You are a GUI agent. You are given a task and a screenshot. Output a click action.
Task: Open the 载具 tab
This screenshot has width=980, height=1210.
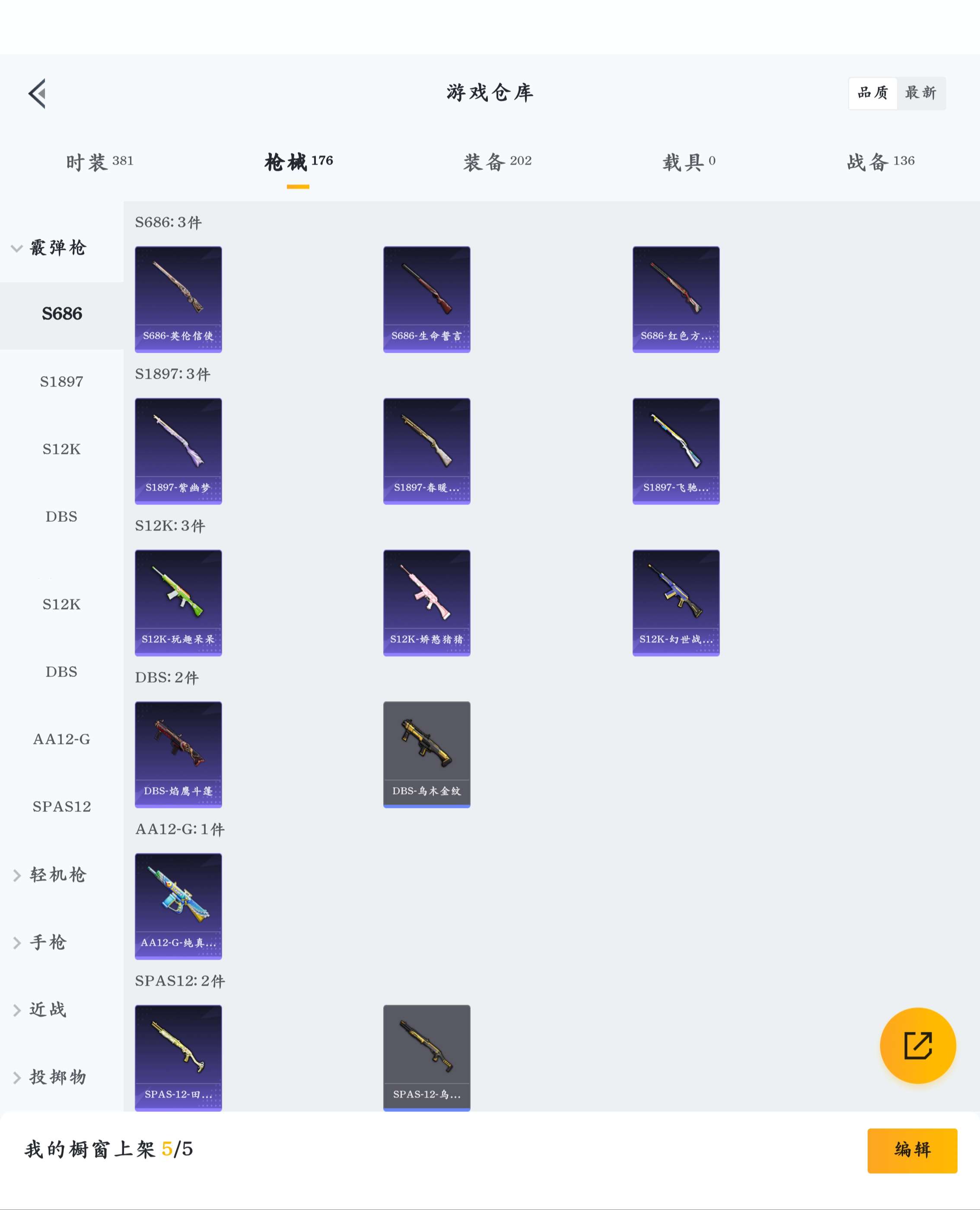click(x=688, y=162)
